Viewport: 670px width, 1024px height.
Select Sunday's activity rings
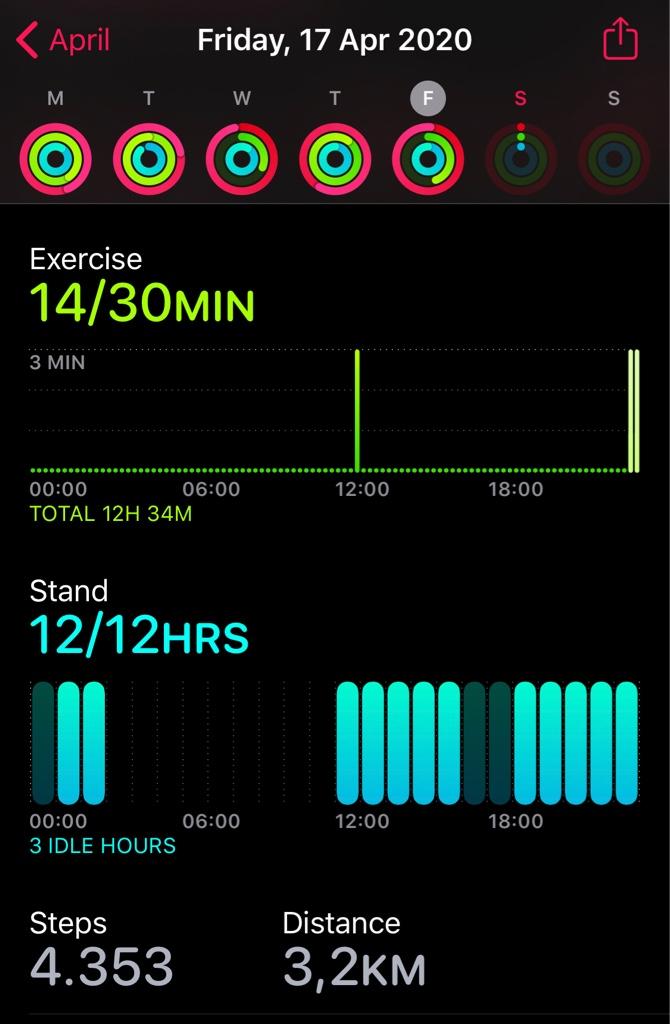pyautogui.click(x=613, y=159)
